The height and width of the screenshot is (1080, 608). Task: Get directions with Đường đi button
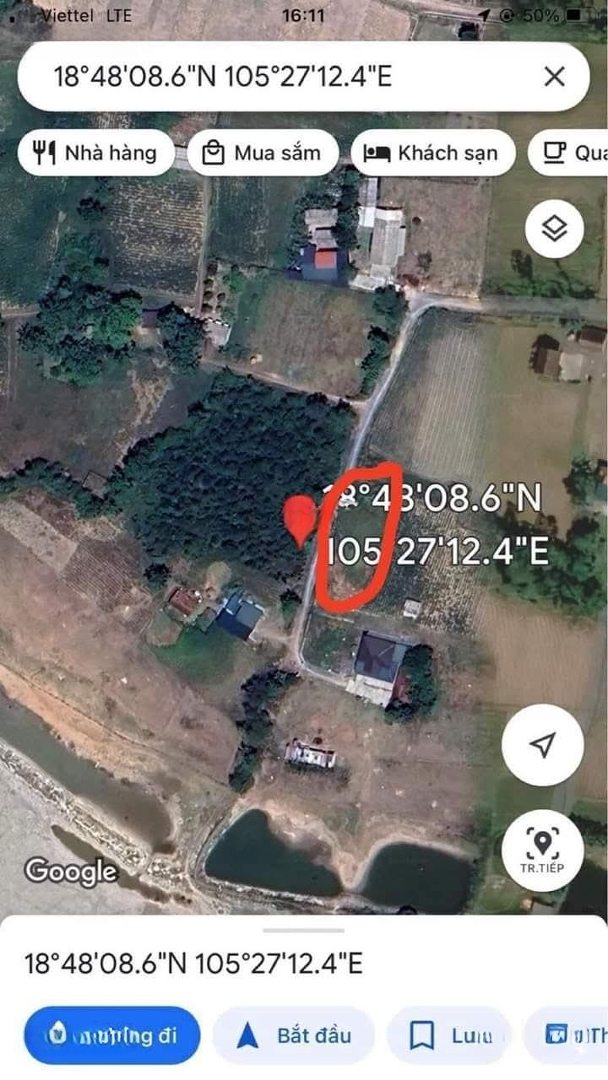(112, 1035)
